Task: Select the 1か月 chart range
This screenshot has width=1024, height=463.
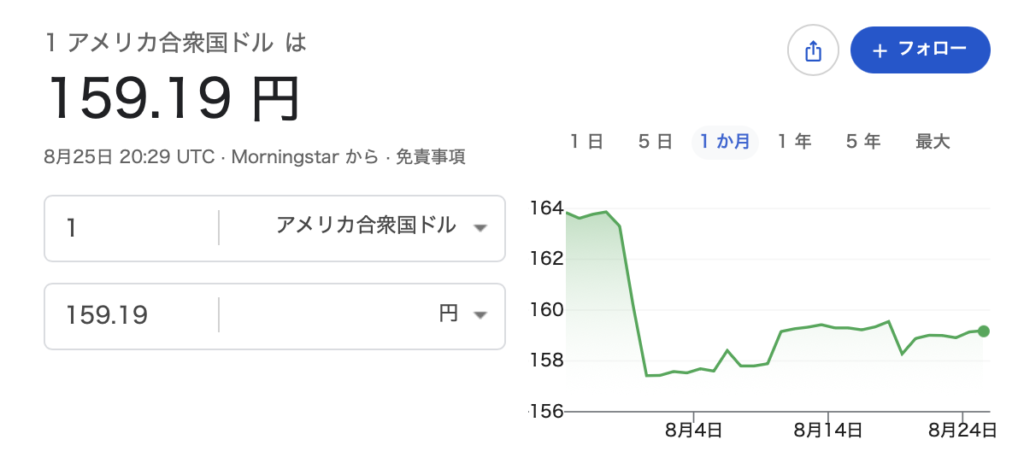Action: click(725, 141)
